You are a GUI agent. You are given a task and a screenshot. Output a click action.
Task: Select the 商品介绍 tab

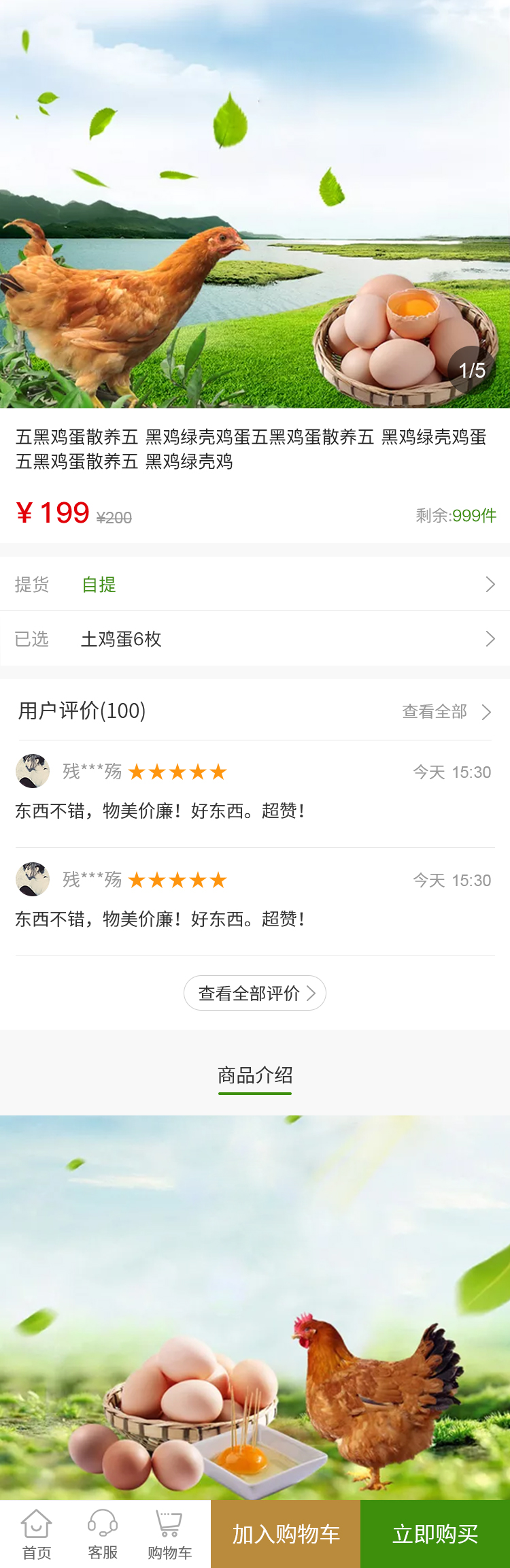[255, 1076]
